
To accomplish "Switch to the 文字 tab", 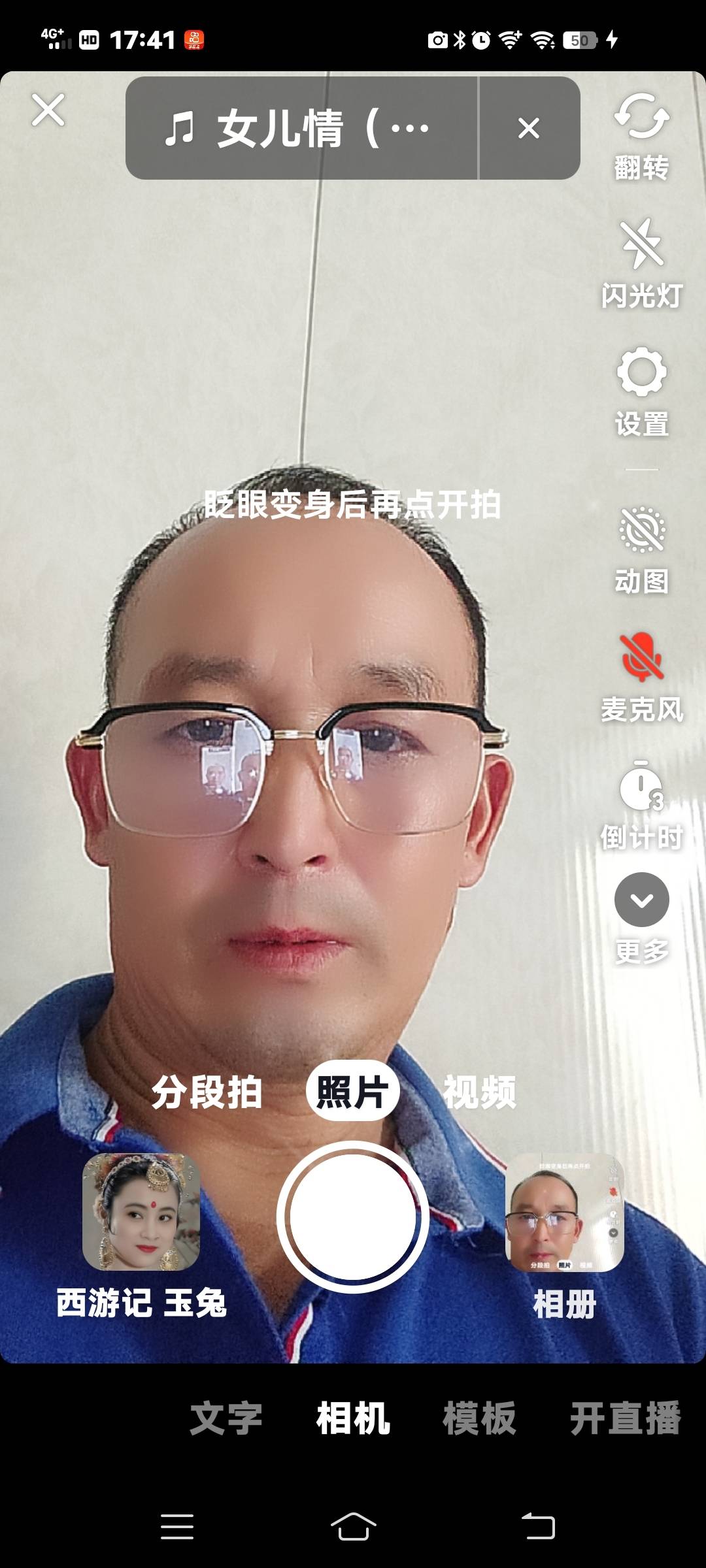I will 226,1418.
